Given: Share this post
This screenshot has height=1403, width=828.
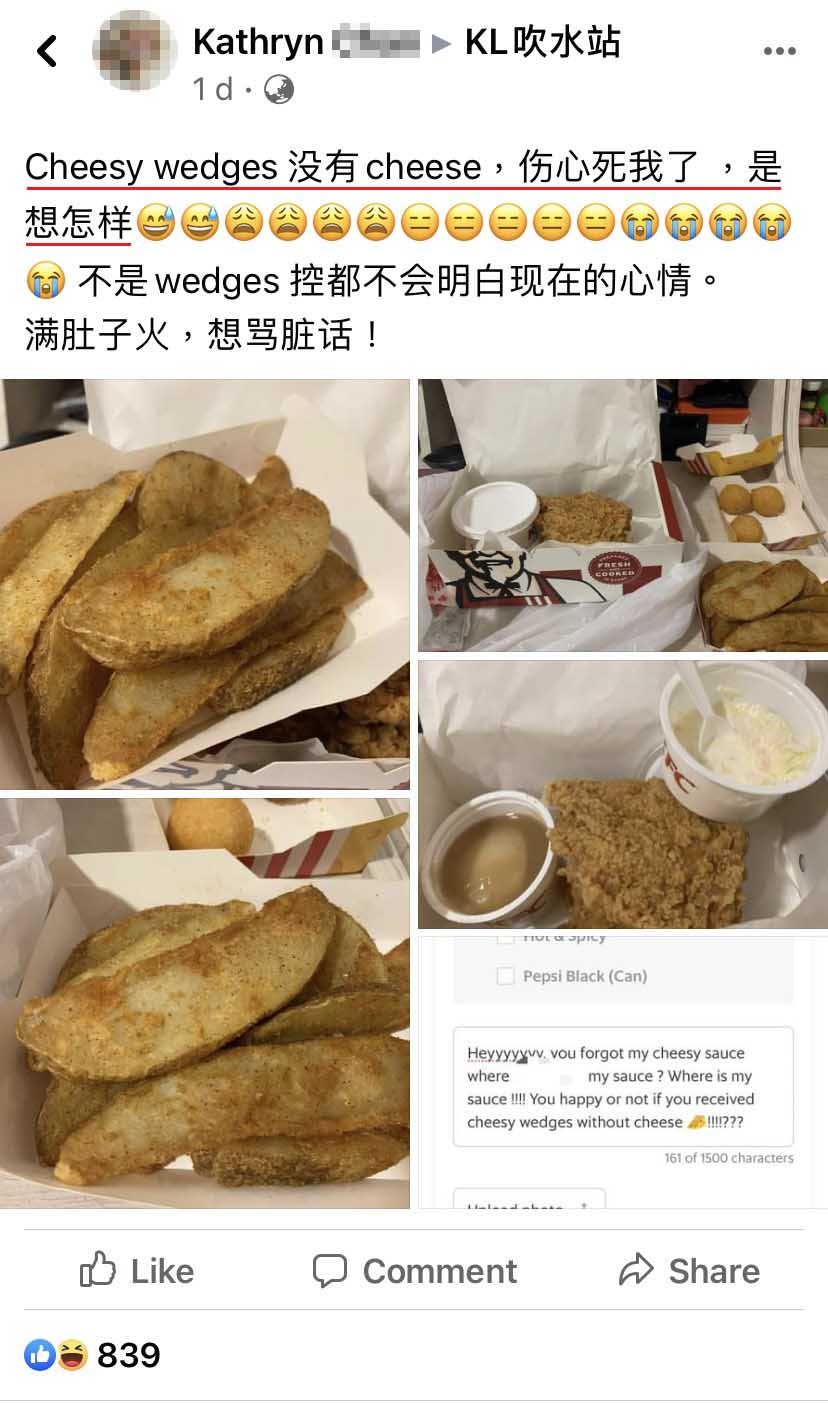Looking at the screenshot, I should pos(689,1271).
